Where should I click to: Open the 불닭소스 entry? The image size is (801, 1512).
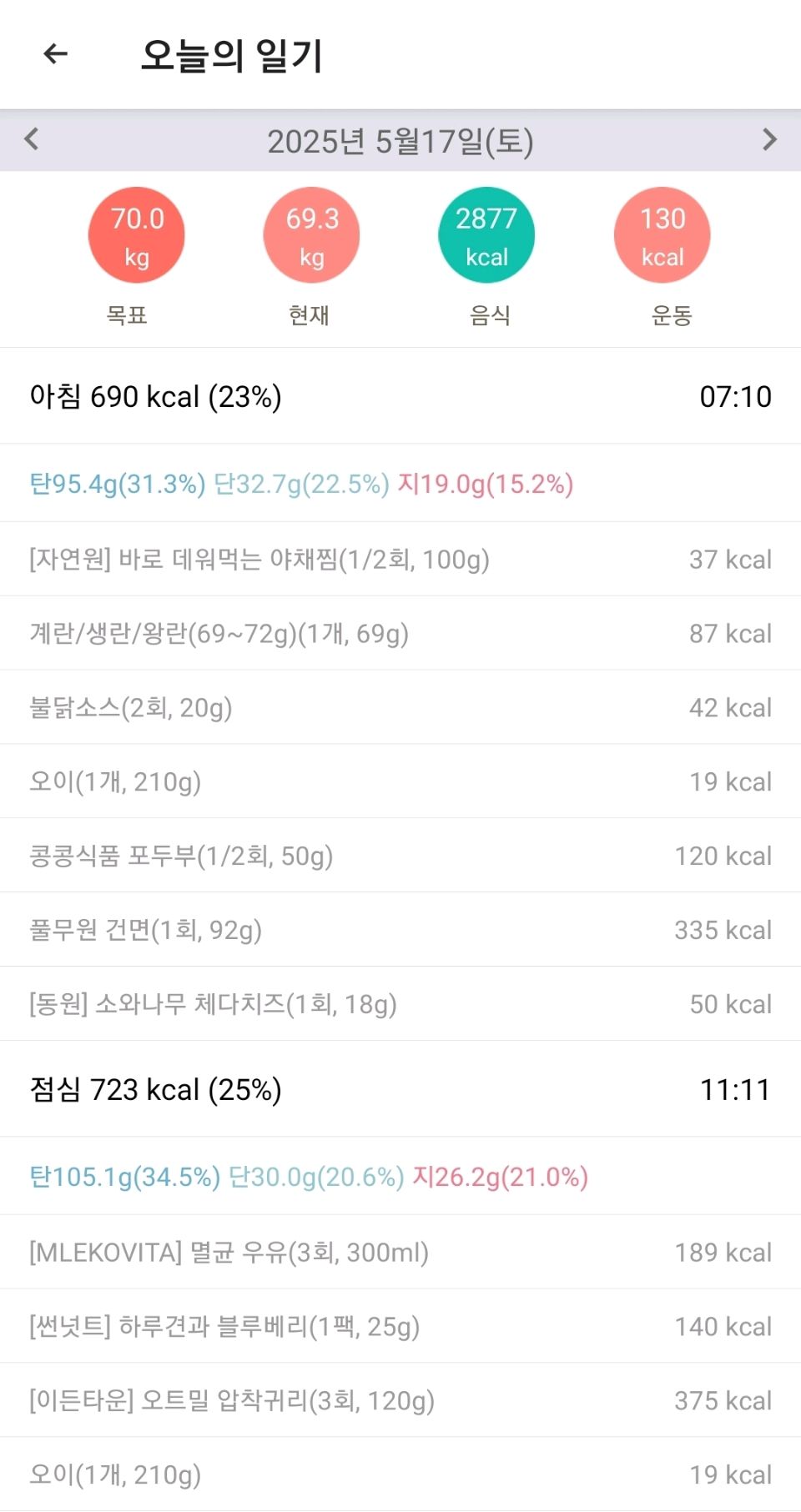tap(400, 707)
